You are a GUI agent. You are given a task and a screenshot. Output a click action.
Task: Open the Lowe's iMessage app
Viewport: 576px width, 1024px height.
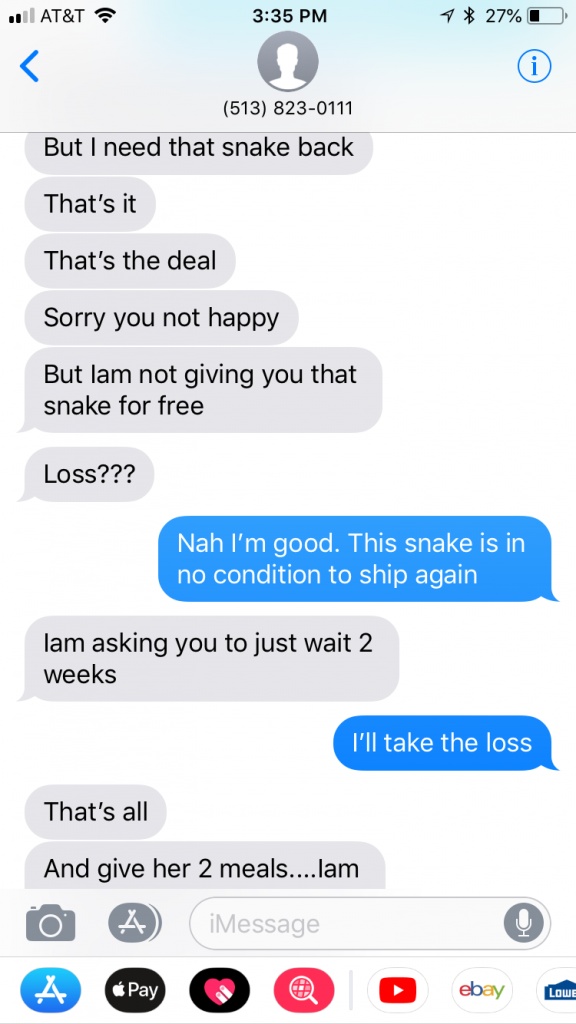556,990
